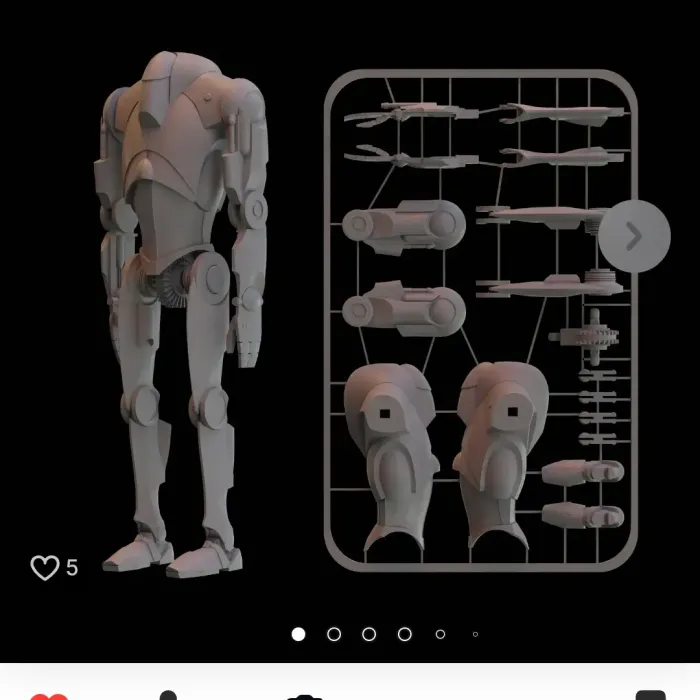Screen dimensions: 700x700
Task: Jump to the second image dot
Action: (334, 634)
